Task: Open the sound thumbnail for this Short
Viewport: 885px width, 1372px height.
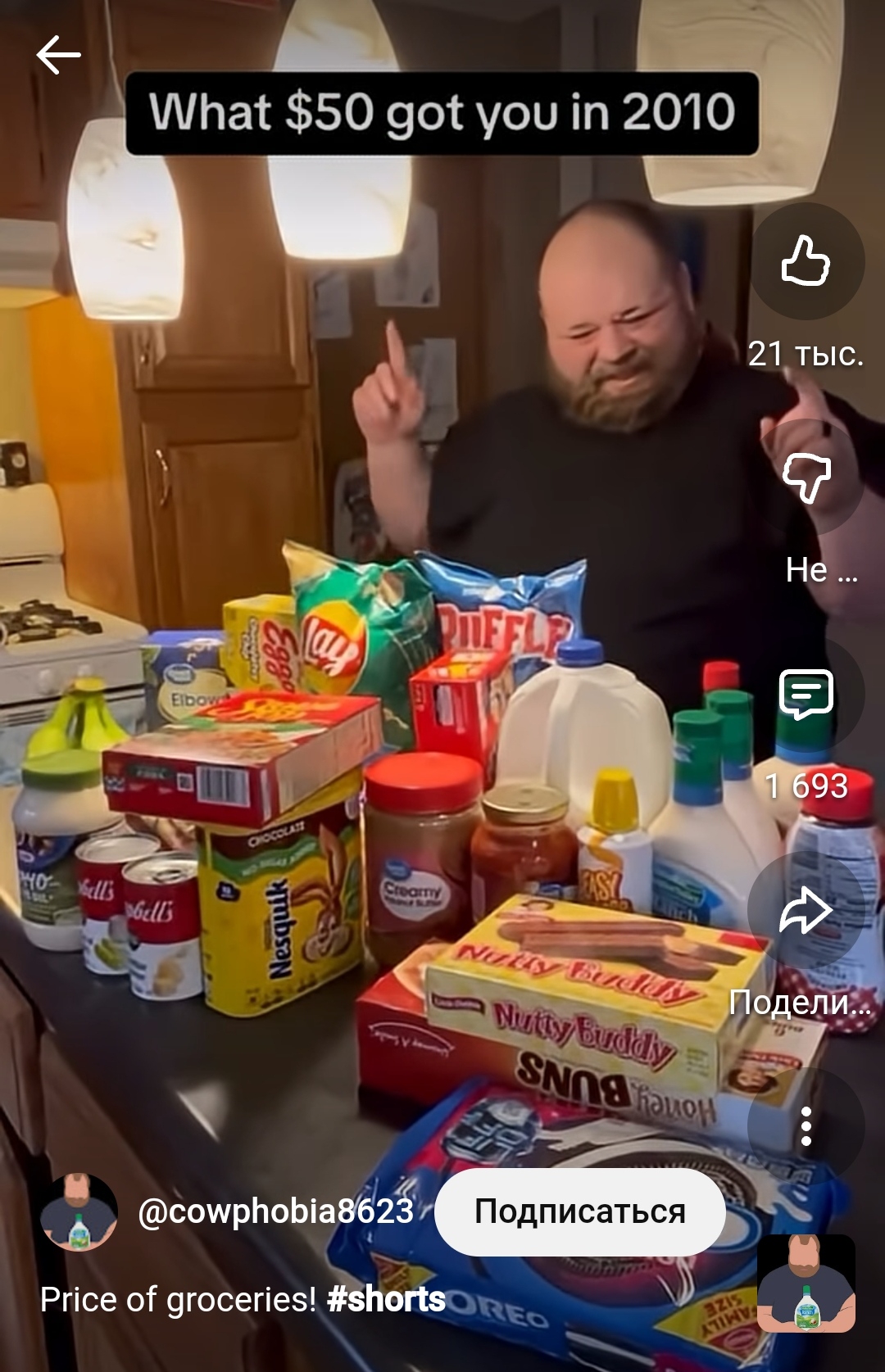Action: coord(806,1284)
